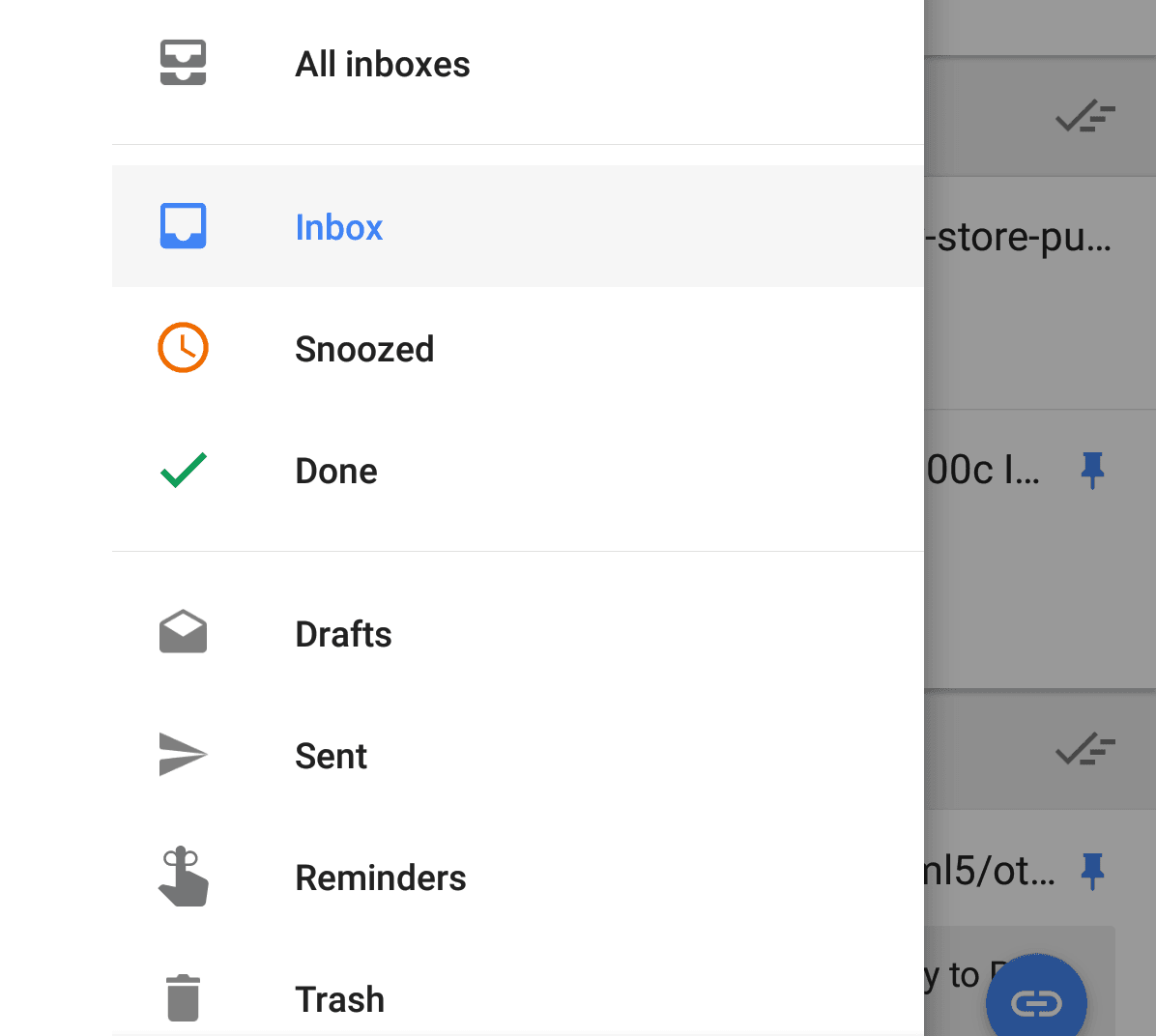Open the Trash folder
Image resolution: width=1156 pixels, height=1036 pixels.
tap(339, 999)
